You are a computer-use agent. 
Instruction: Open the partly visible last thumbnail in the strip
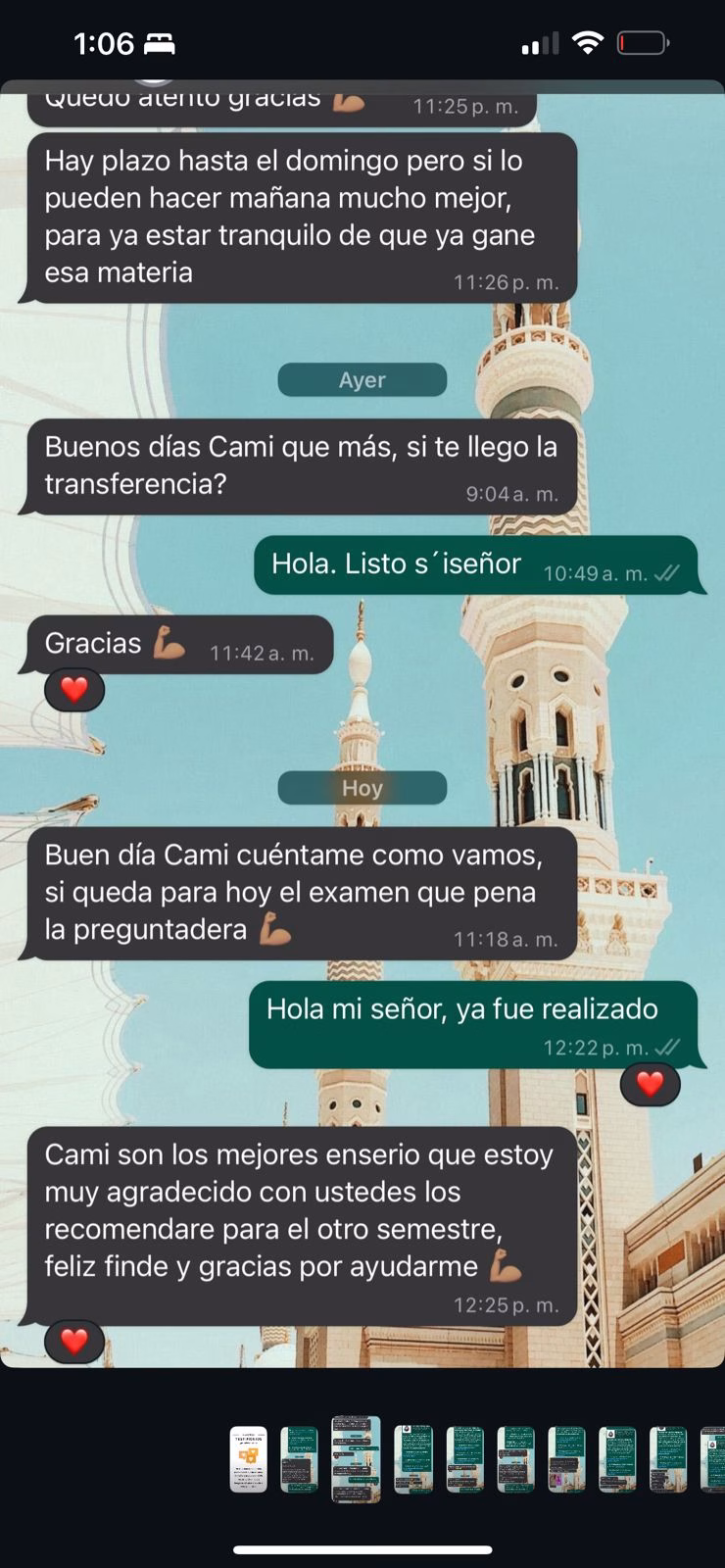click(714, 1459)
